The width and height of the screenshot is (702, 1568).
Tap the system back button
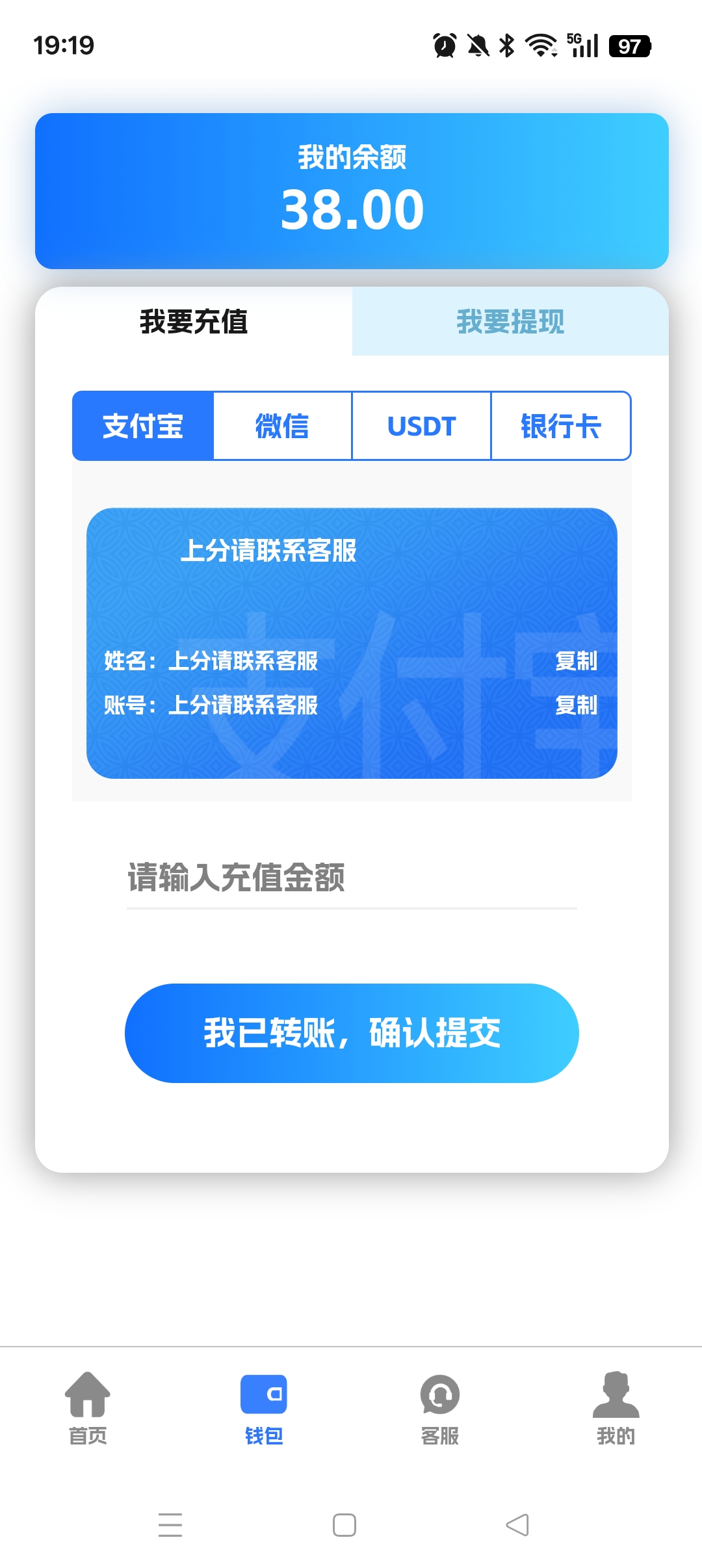click(x=517, y=1525)
